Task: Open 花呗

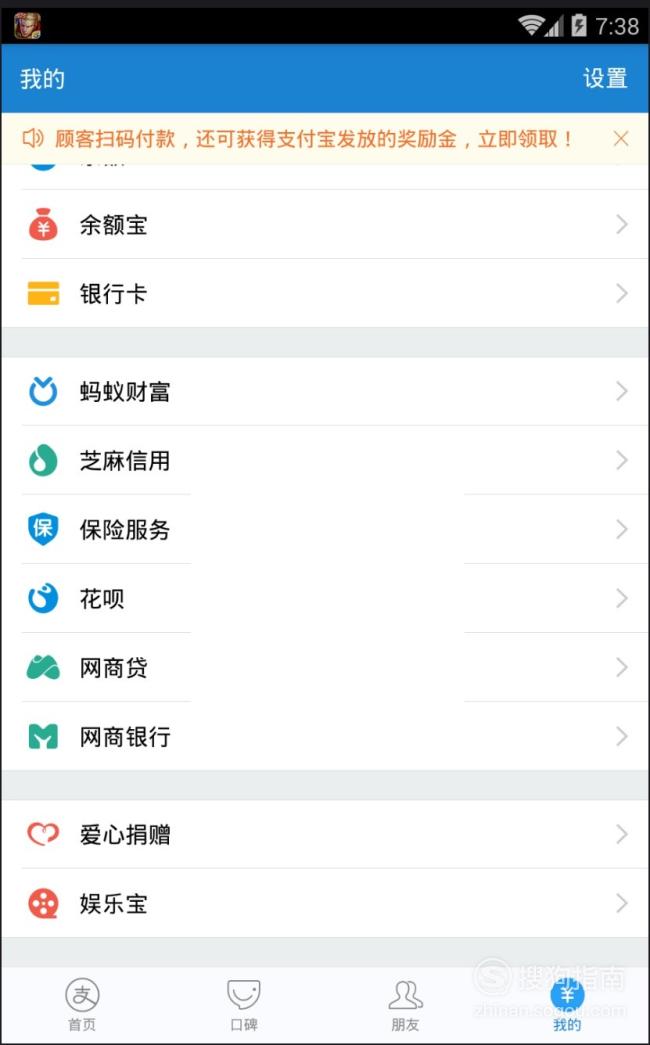Action: [x=325, y=598]
